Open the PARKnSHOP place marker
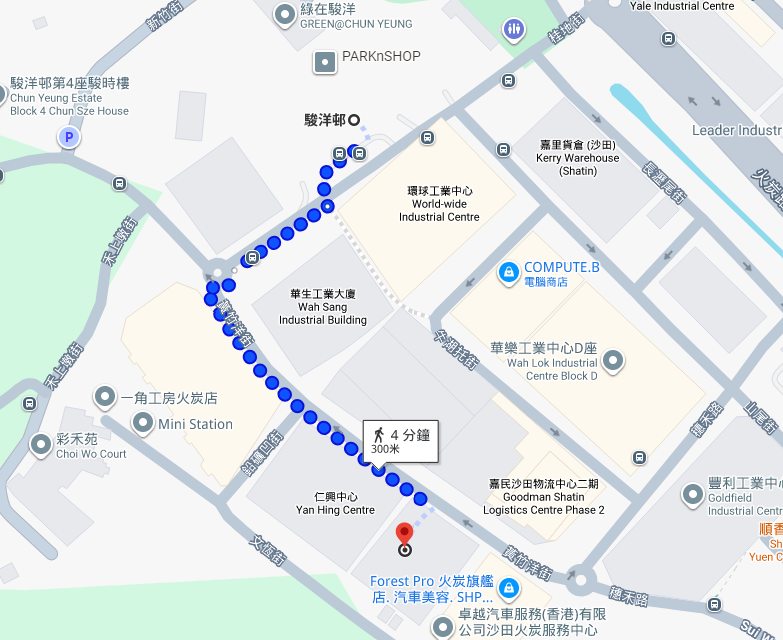 click(x=325, y=63)
